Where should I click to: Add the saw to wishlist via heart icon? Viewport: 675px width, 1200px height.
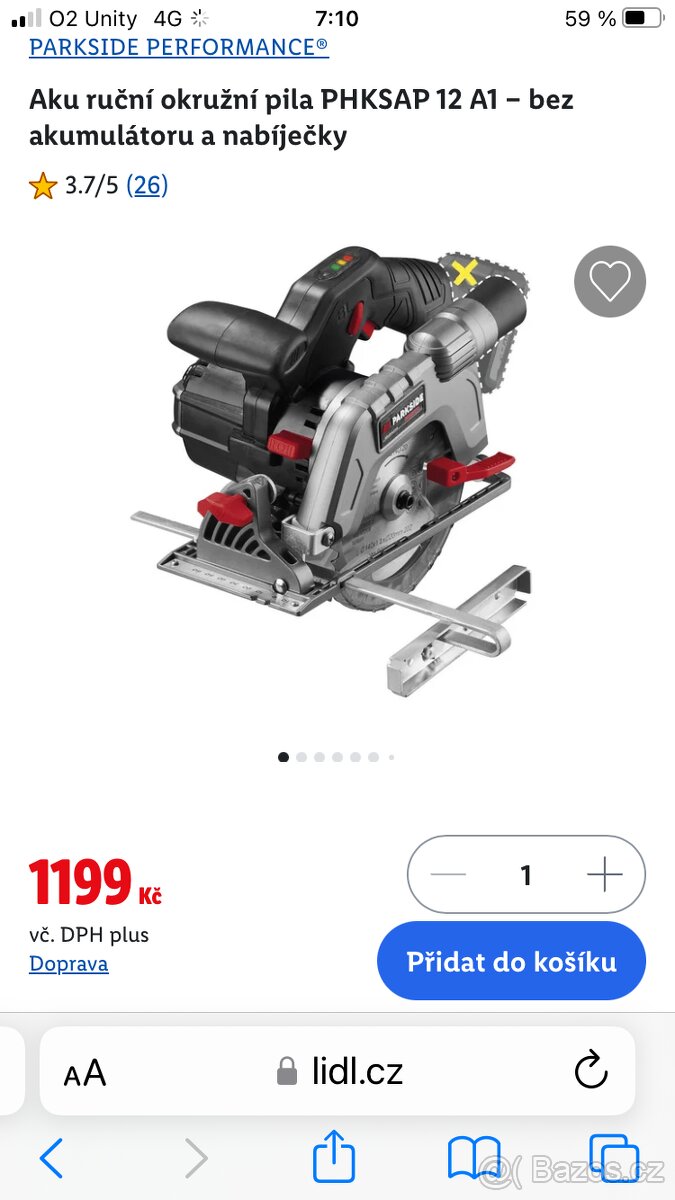click(x=610, y=282)
